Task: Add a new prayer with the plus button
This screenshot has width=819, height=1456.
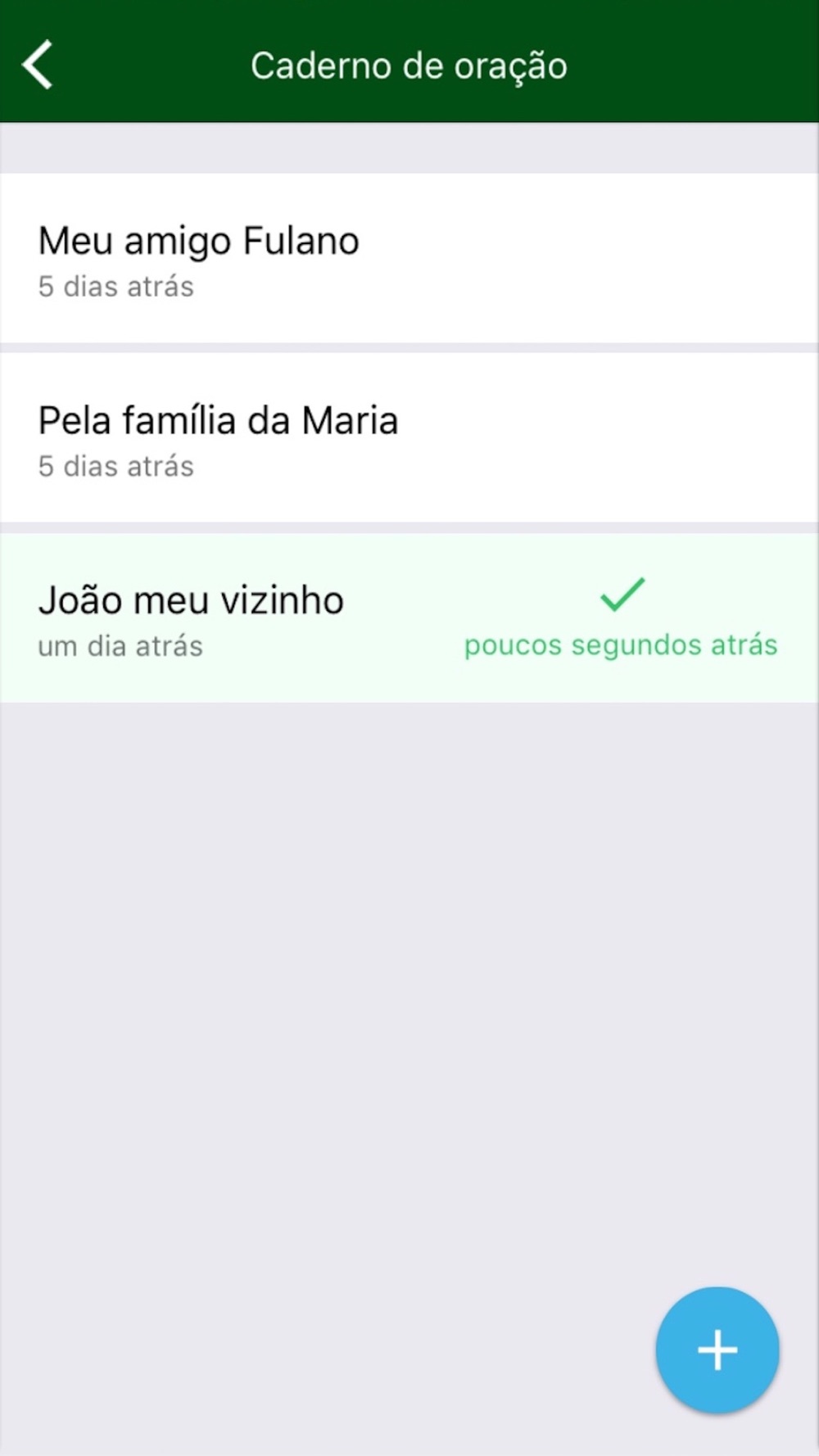Action: 717,1350
